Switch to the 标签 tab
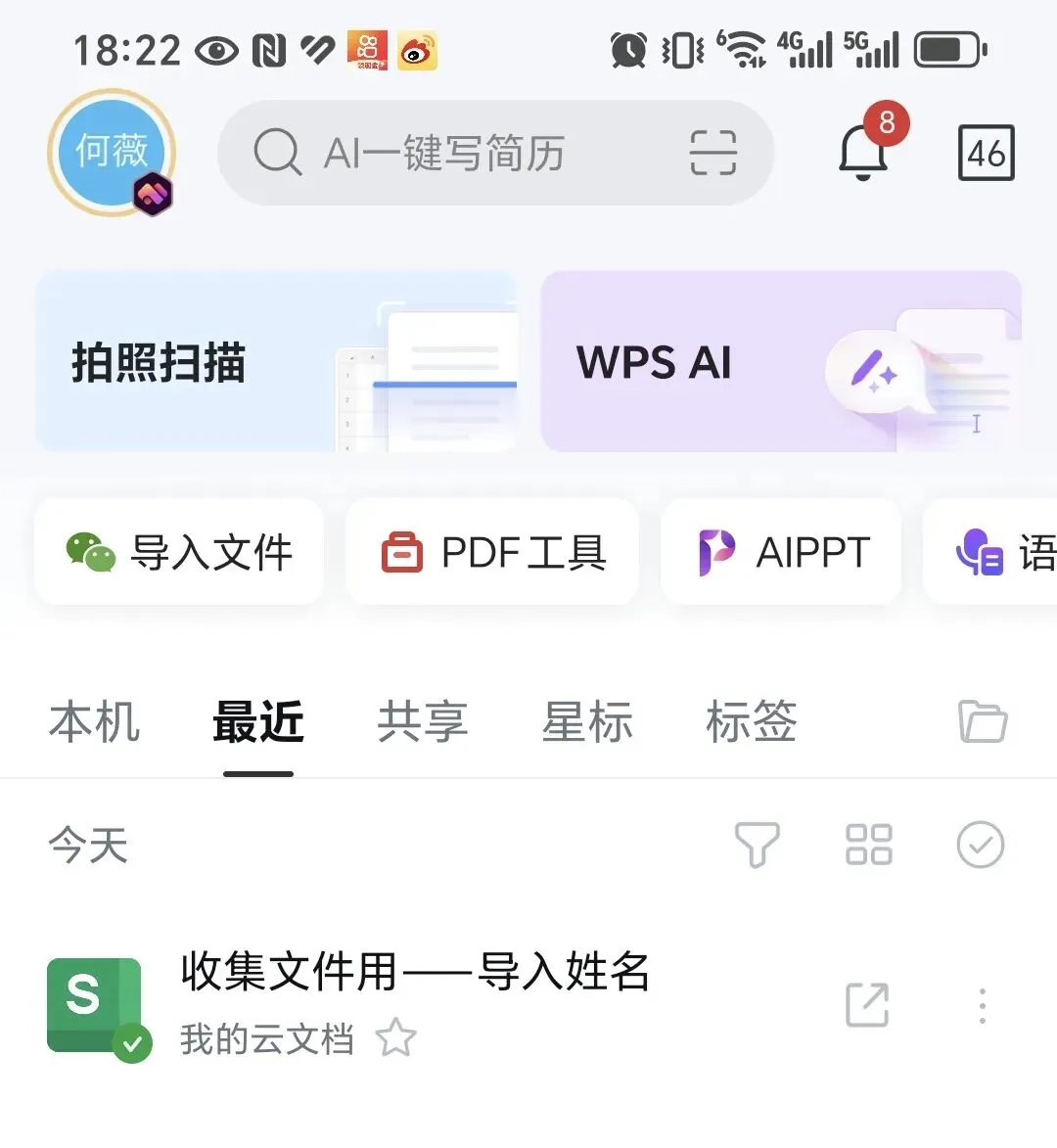The image size is (1057, 1148). click(751, 722)
